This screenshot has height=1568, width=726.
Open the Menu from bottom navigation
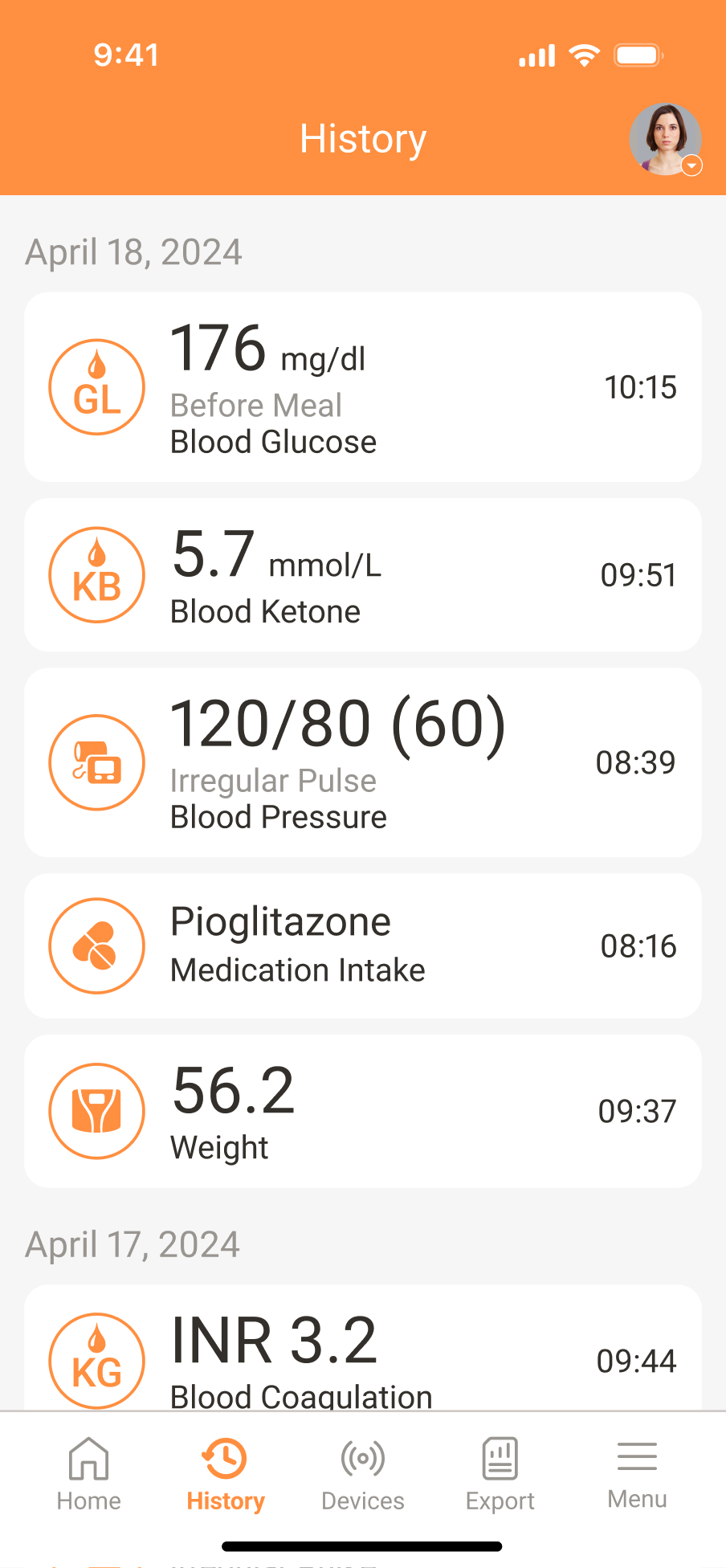(636, 1476)
